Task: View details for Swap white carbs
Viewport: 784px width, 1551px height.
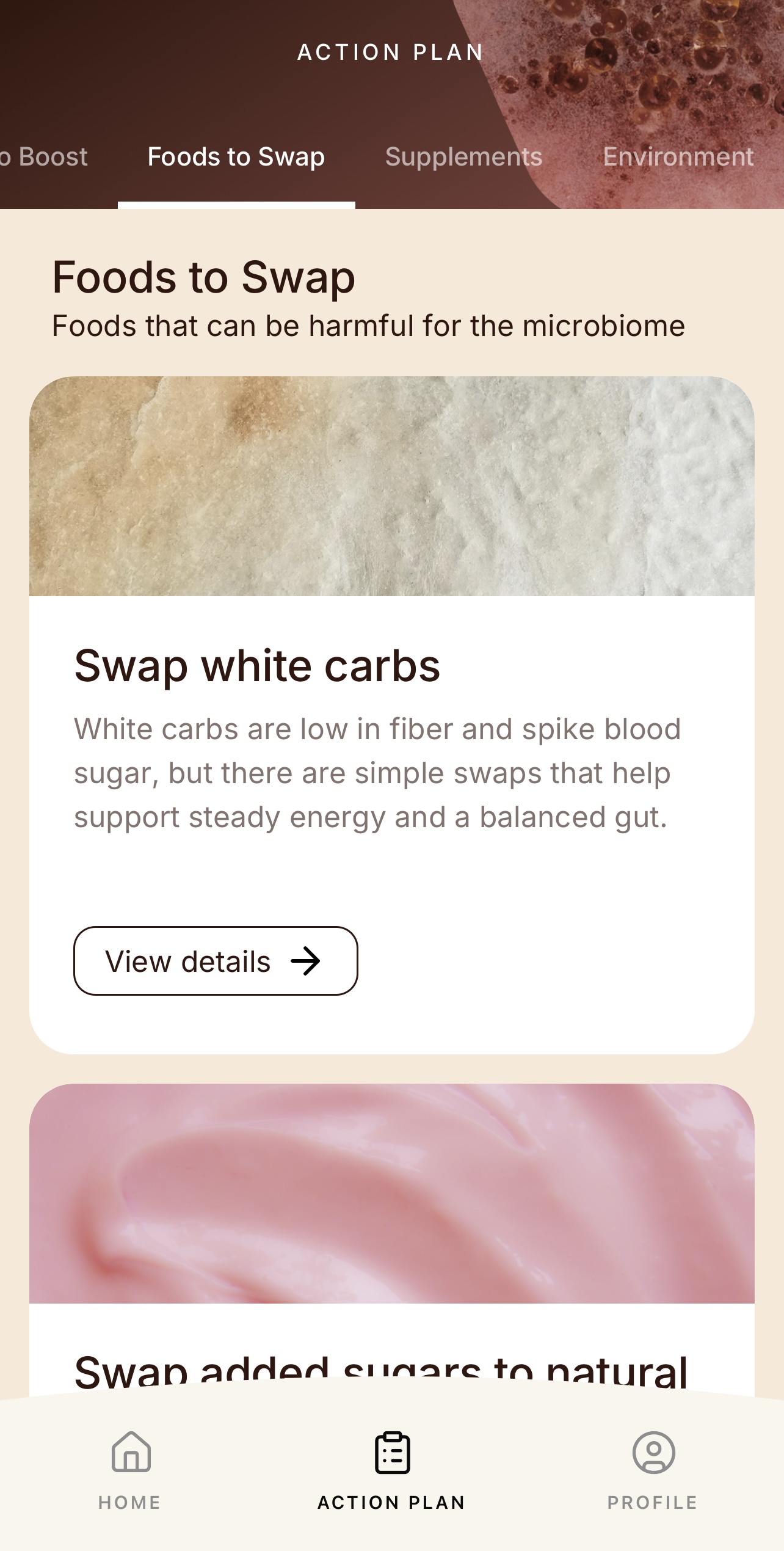Action: point(216,961)
